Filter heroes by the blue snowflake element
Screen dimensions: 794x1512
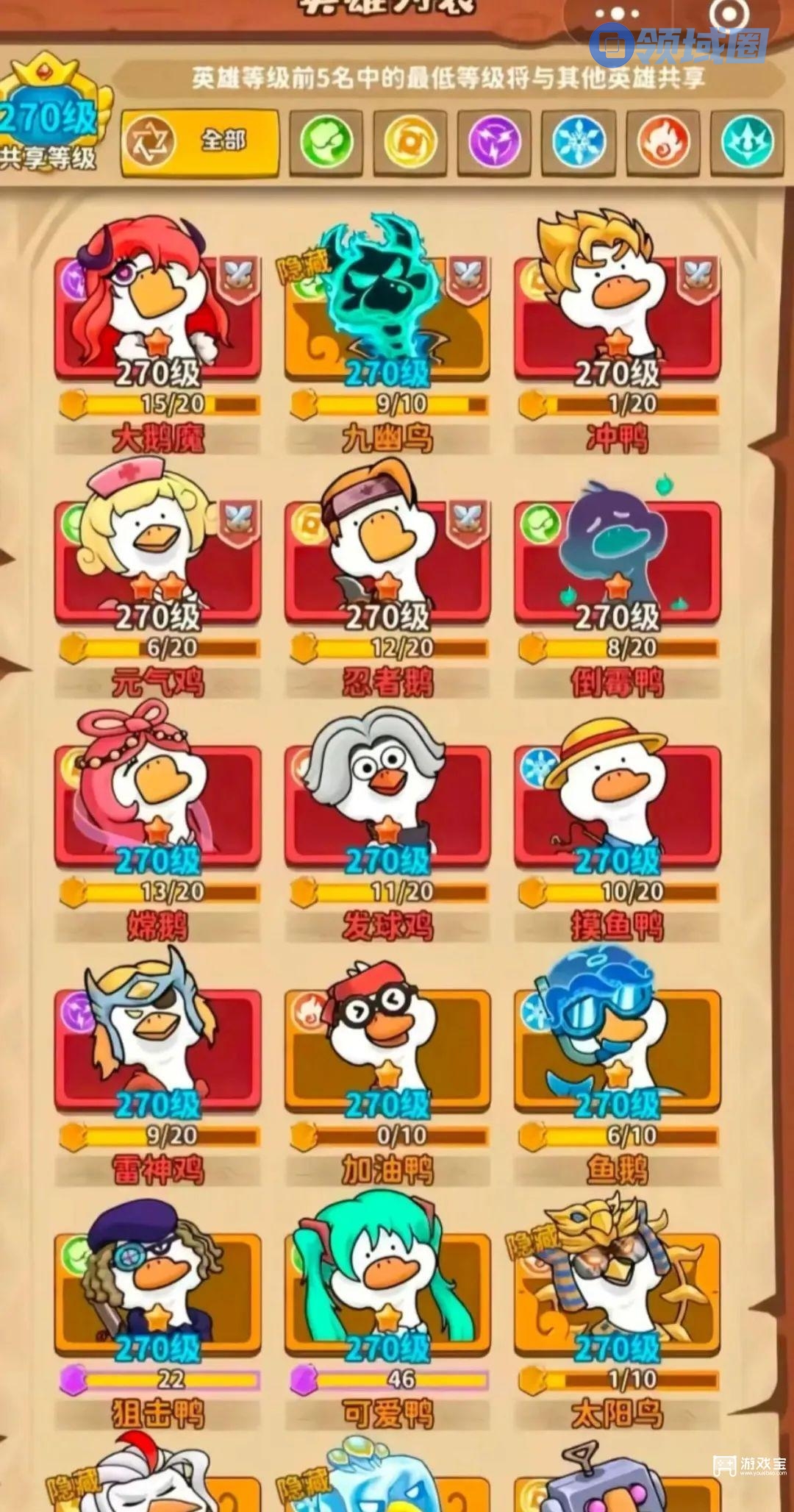[579, 142]
